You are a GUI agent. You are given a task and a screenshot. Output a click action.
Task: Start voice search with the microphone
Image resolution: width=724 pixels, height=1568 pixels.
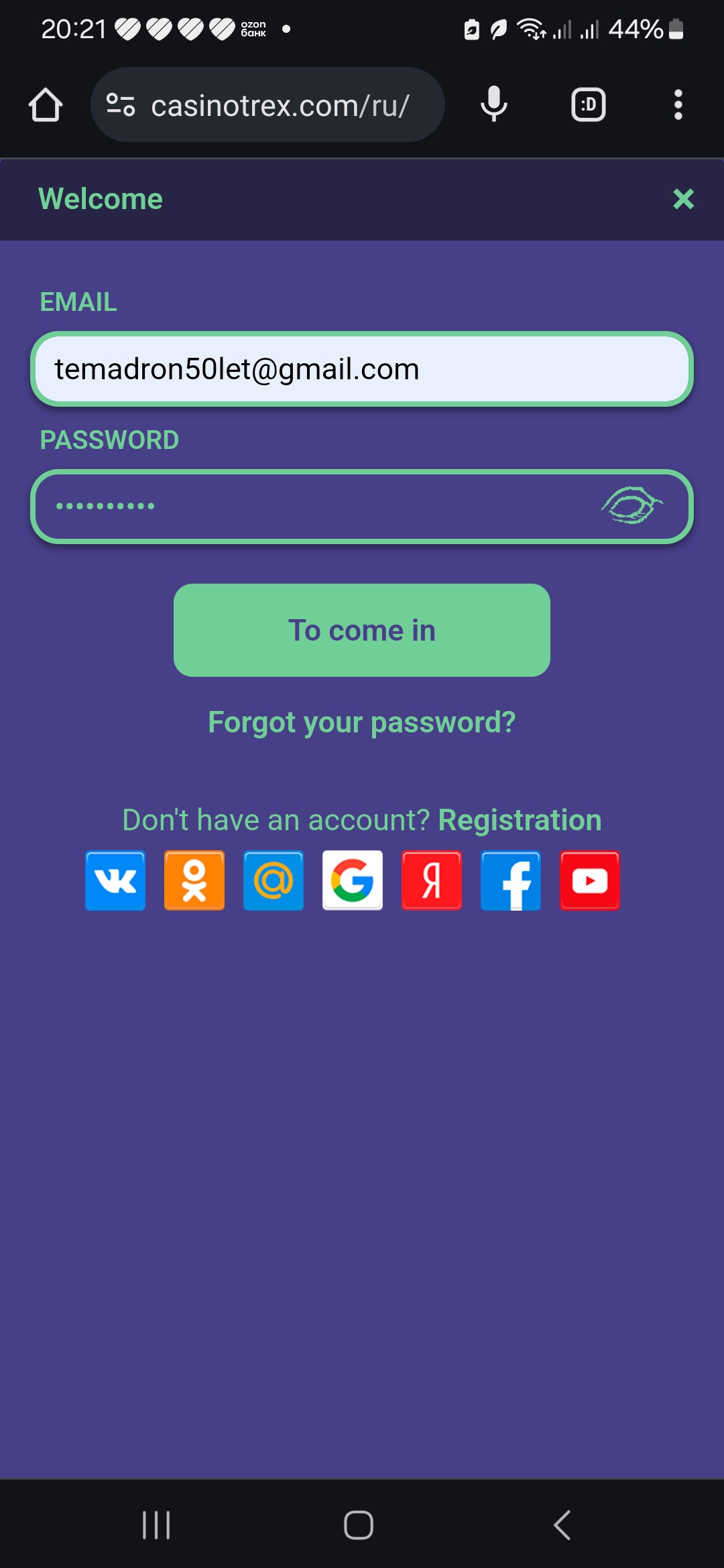(494, 105)
